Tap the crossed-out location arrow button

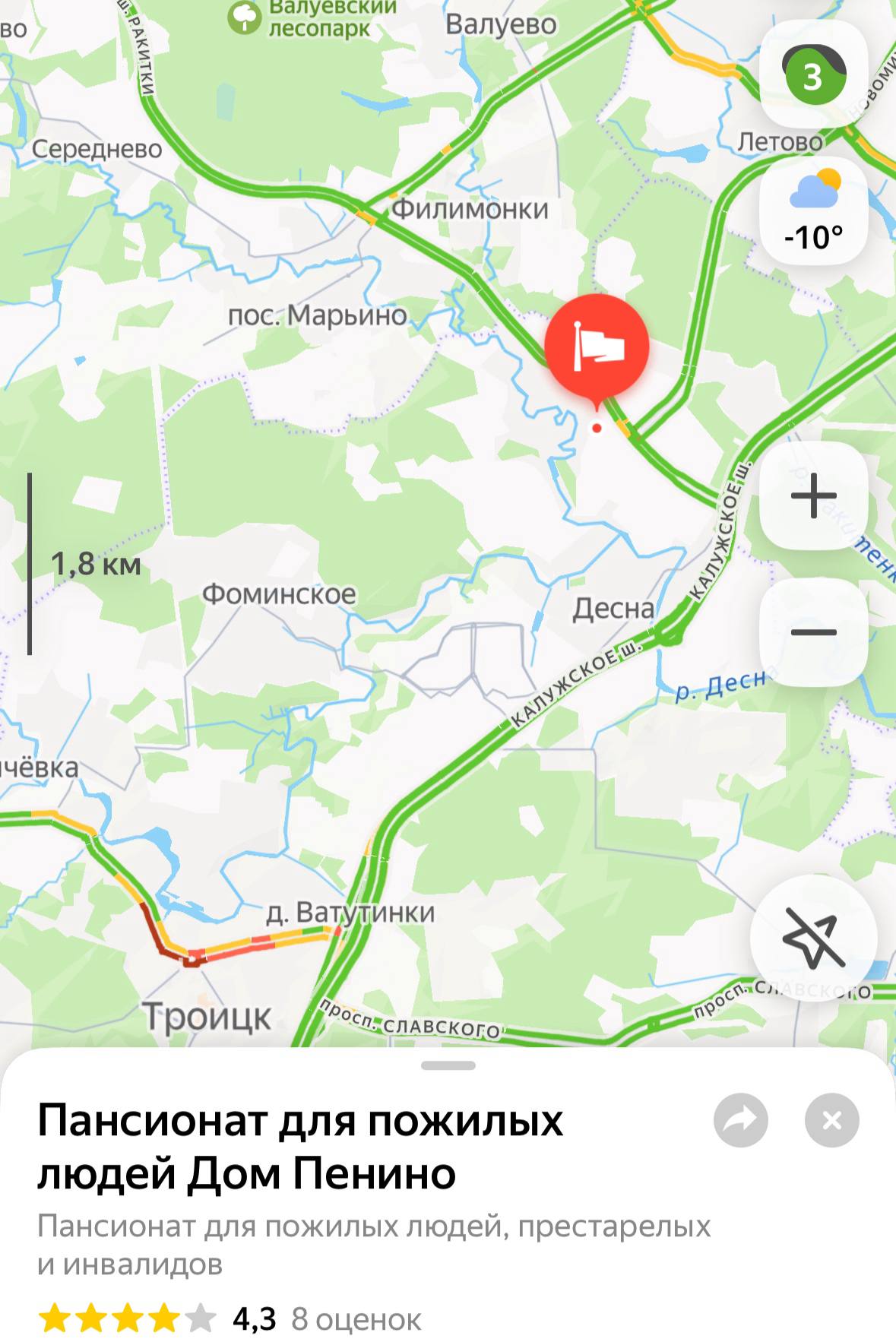point(813,938)
